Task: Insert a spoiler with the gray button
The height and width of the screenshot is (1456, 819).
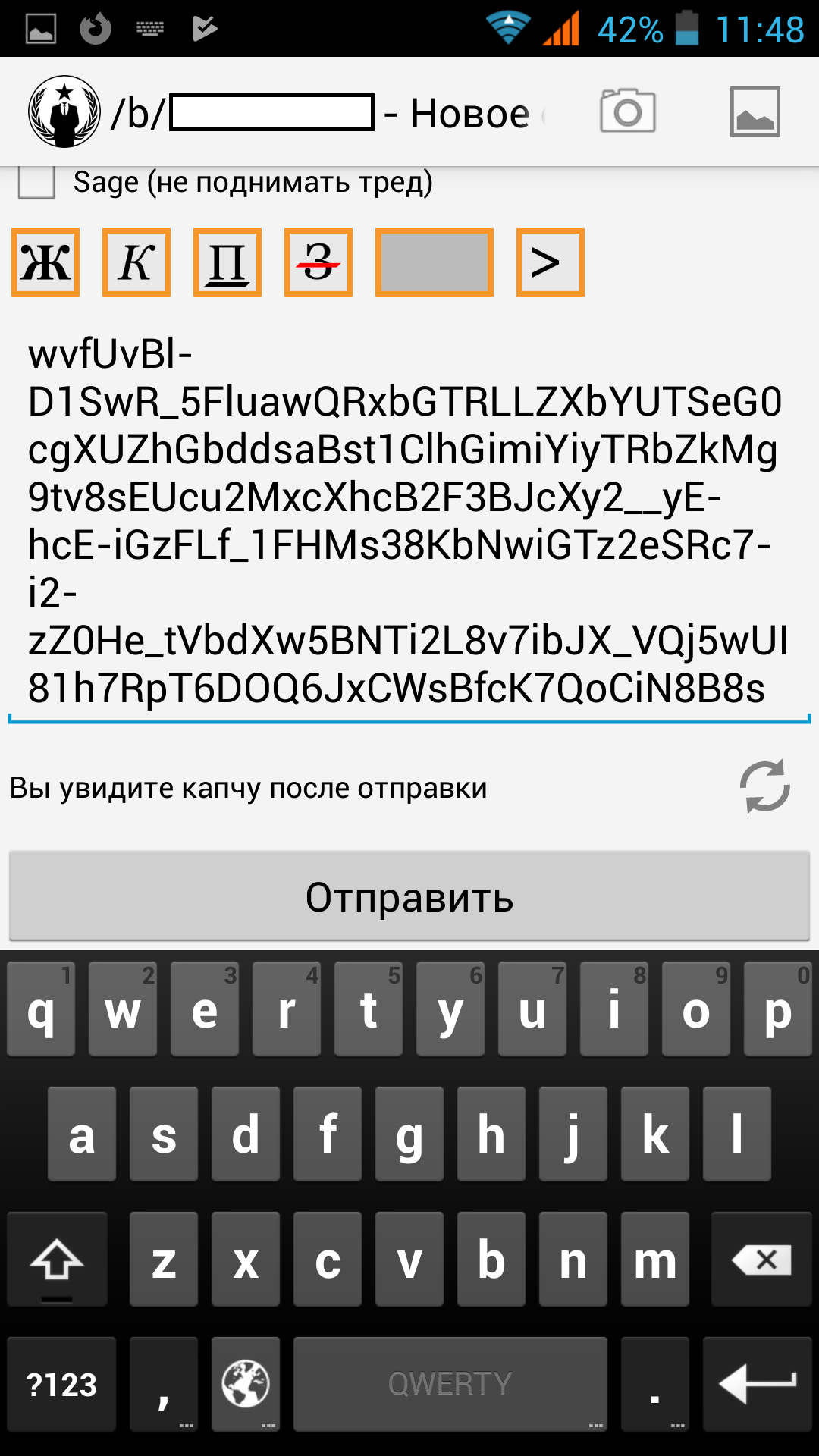Action: (435, 262)
